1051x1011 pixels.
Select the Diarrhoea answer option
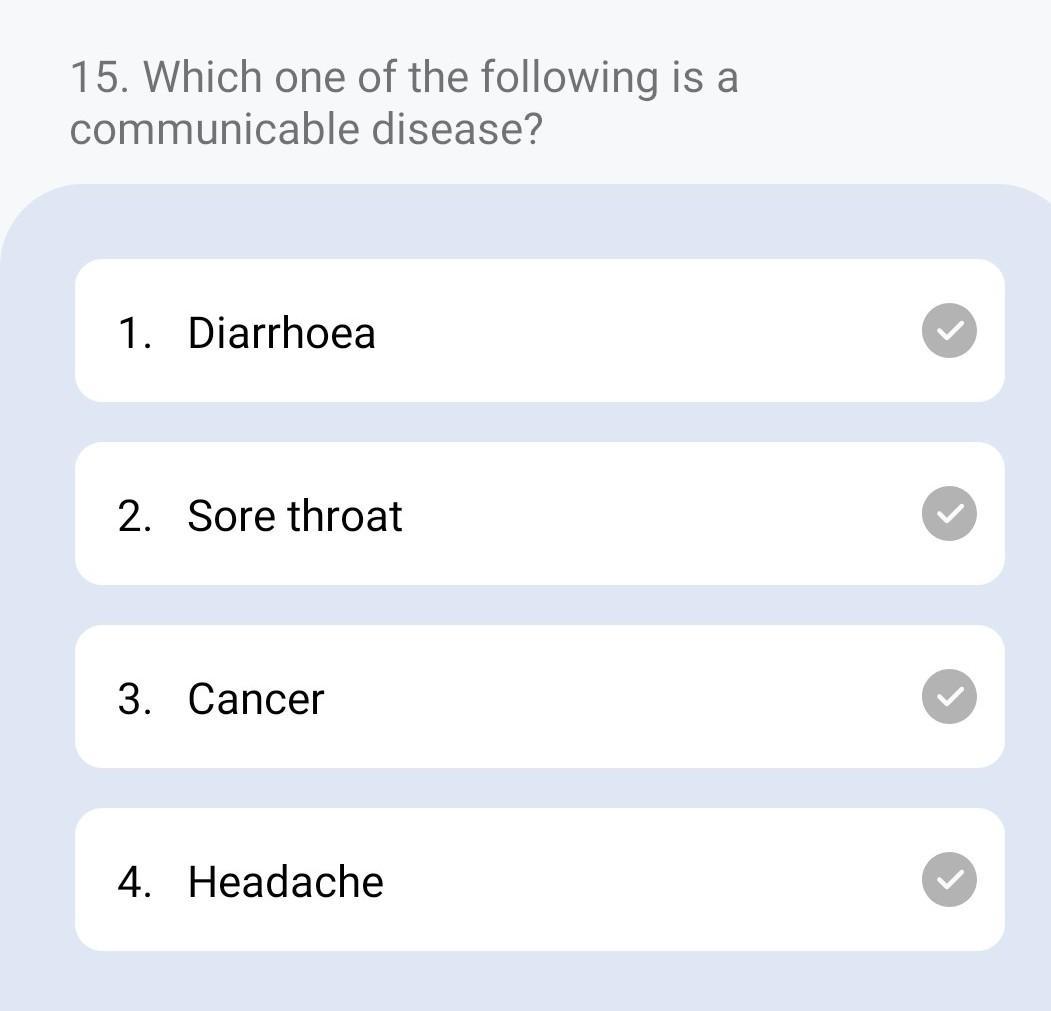tap(539, 331)
